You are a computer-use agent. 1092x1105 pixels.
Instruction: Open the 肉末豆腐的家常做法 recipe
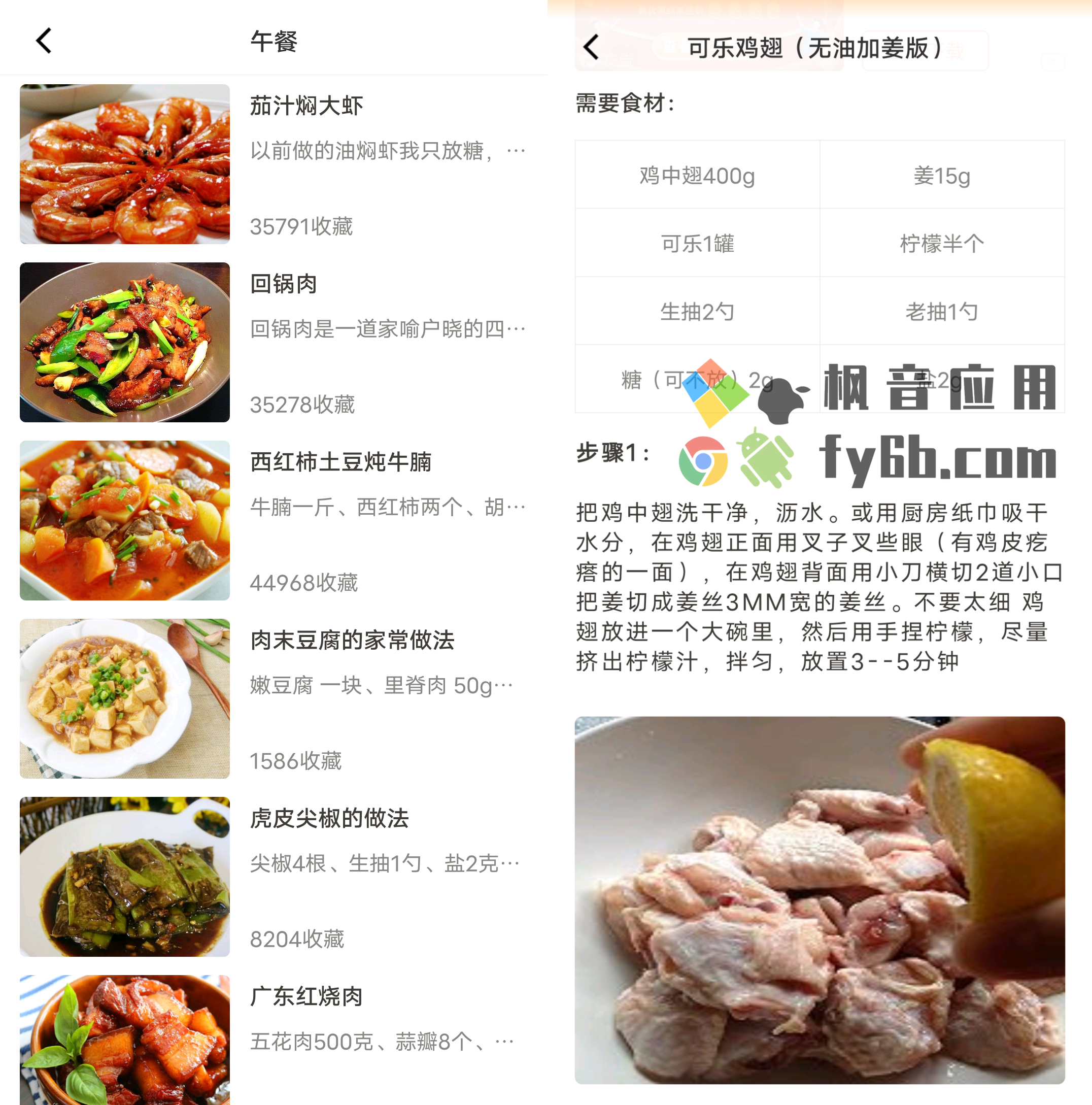click(352, 640)
